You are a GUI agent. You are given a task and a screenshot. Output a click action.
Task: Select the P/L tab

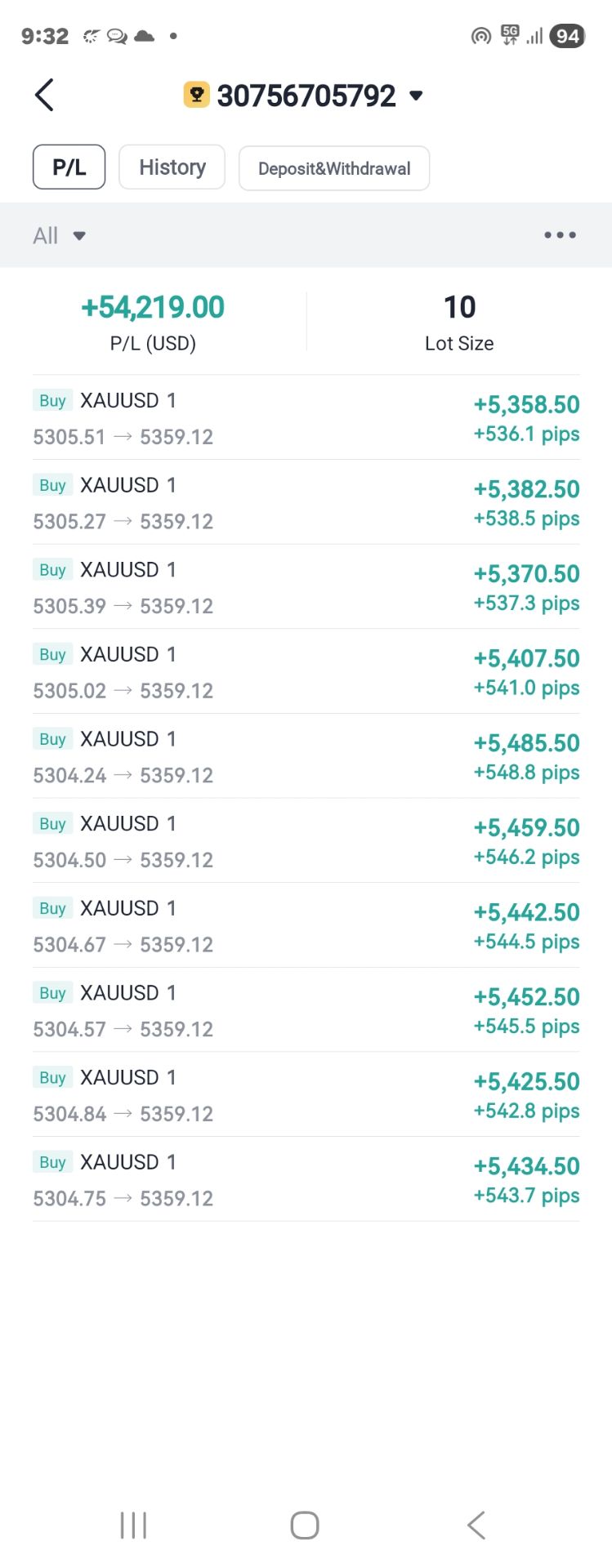tap(69, 167)
